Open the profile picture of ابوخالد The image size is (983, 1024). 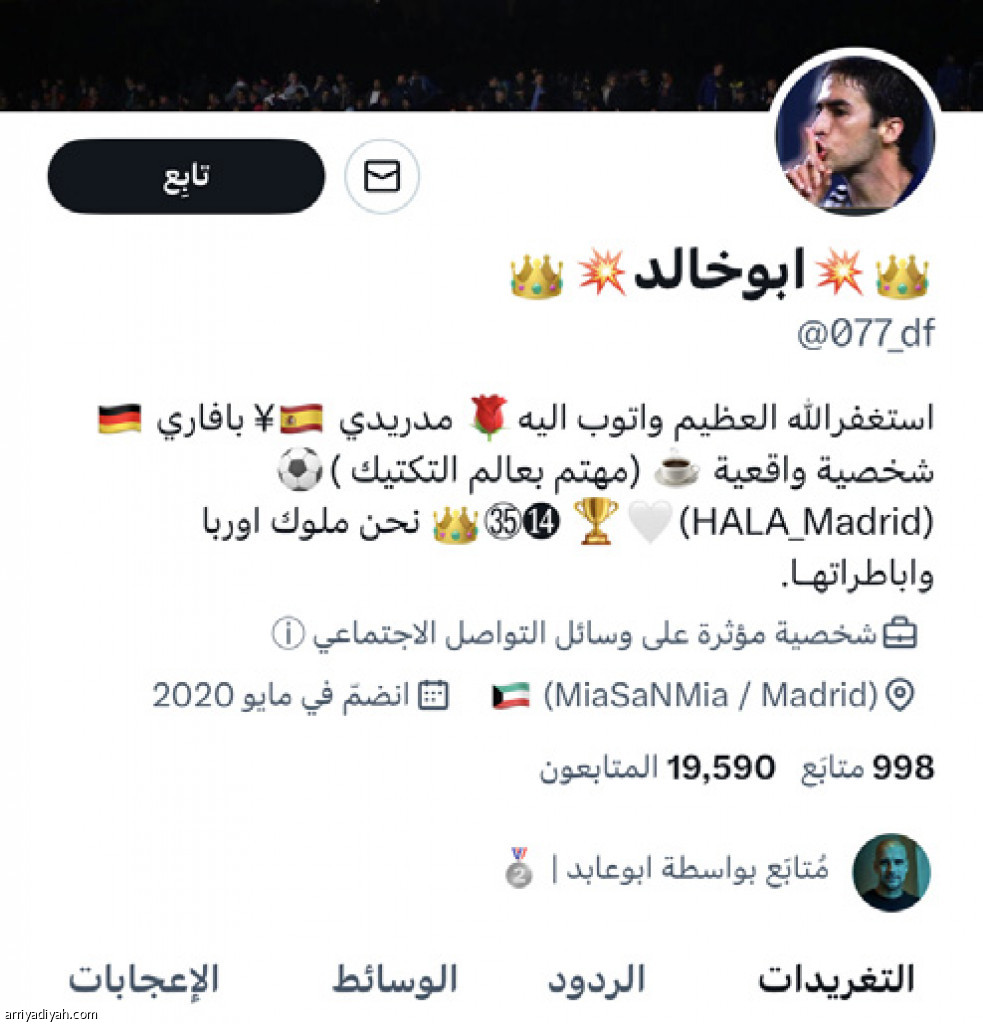pyautogui.click(x=856, y=132)
